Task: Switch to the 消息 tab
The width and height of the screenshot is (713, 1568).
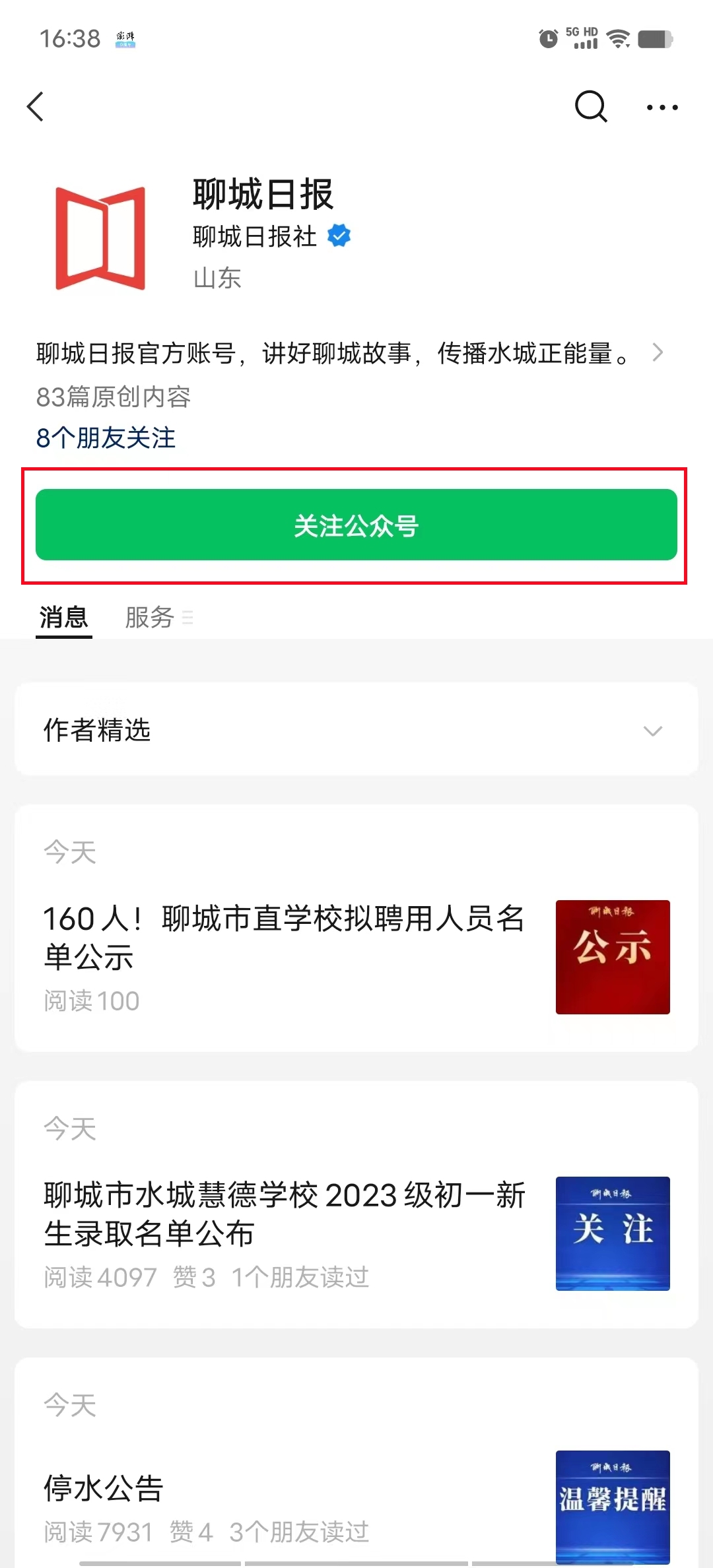Action: tap(63, 618)
